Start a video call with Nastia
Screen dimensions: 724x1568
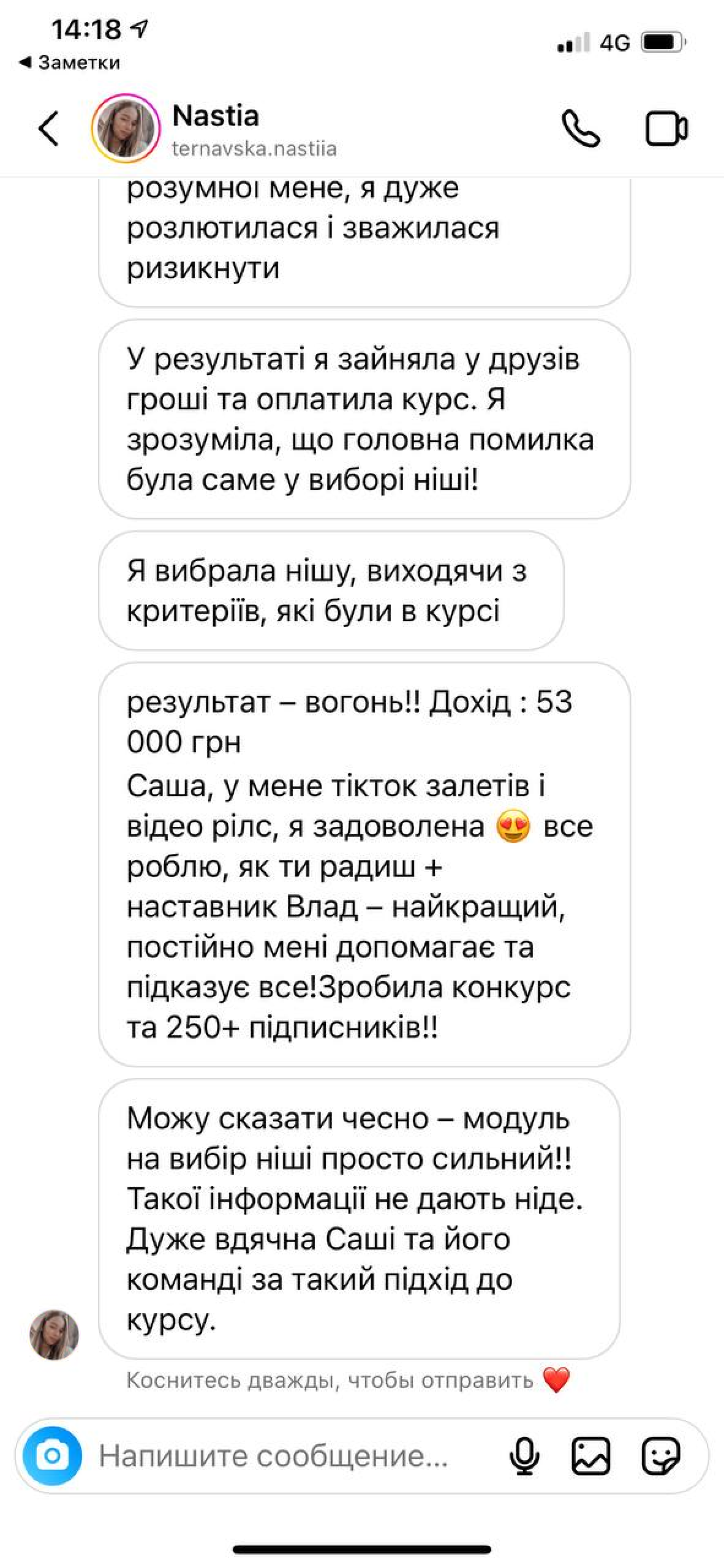[666, 129]
